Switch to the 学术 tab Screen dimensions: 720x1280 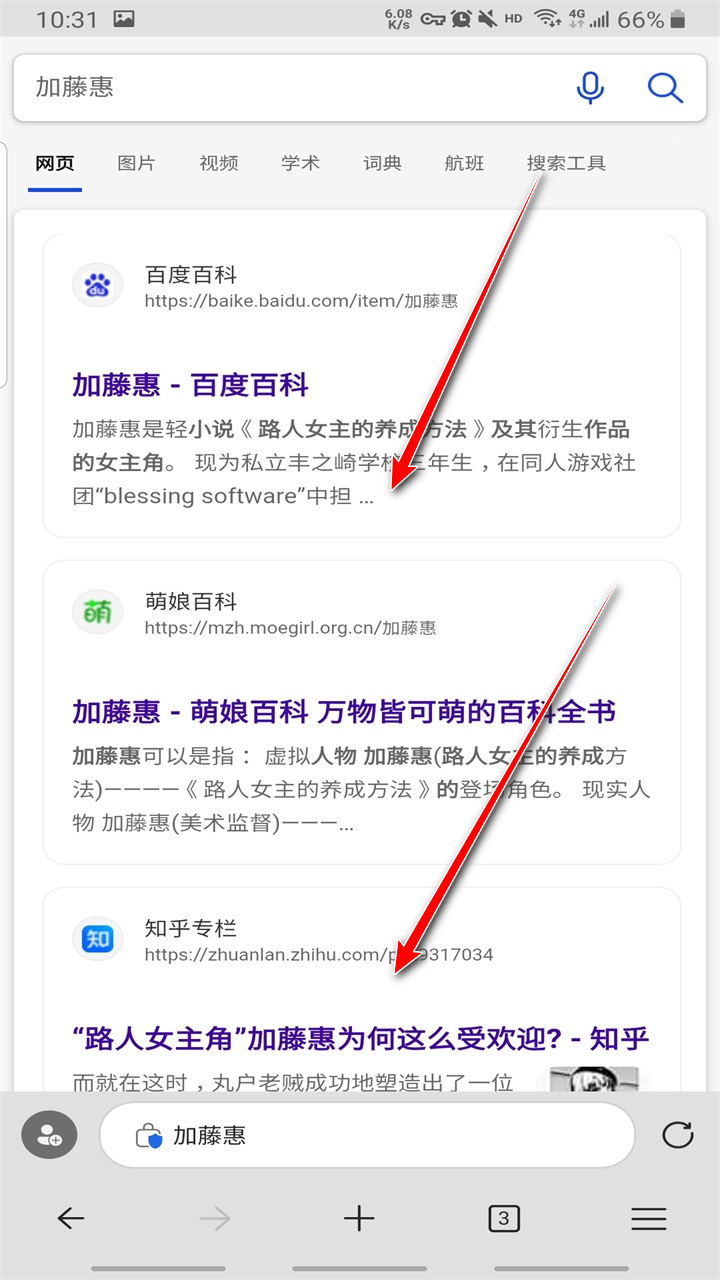(x=300, y=163)
